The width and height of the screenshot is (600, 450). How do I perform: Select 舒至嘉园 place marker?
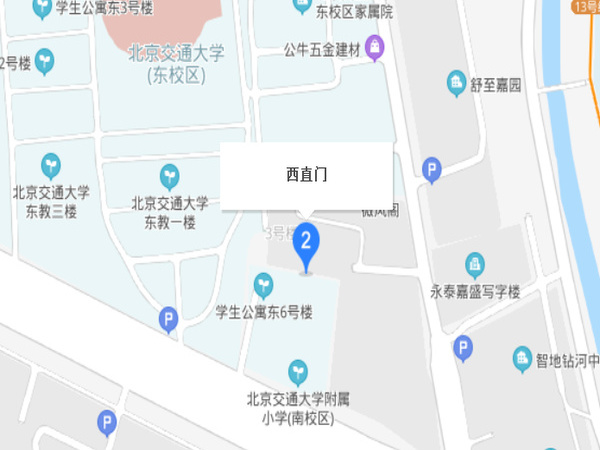point(456,82)
